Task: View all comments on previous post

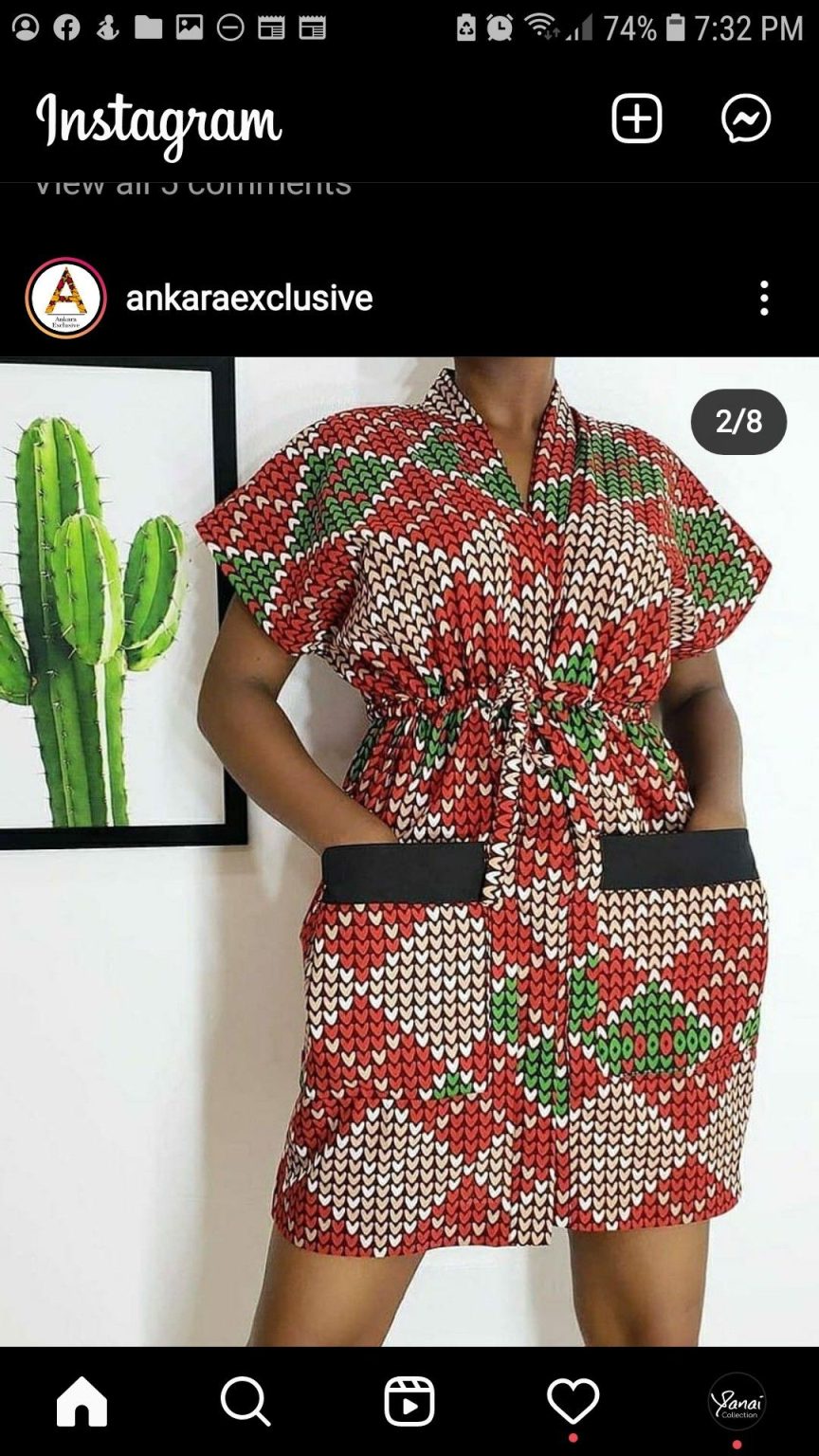Action: coord(192,185)
